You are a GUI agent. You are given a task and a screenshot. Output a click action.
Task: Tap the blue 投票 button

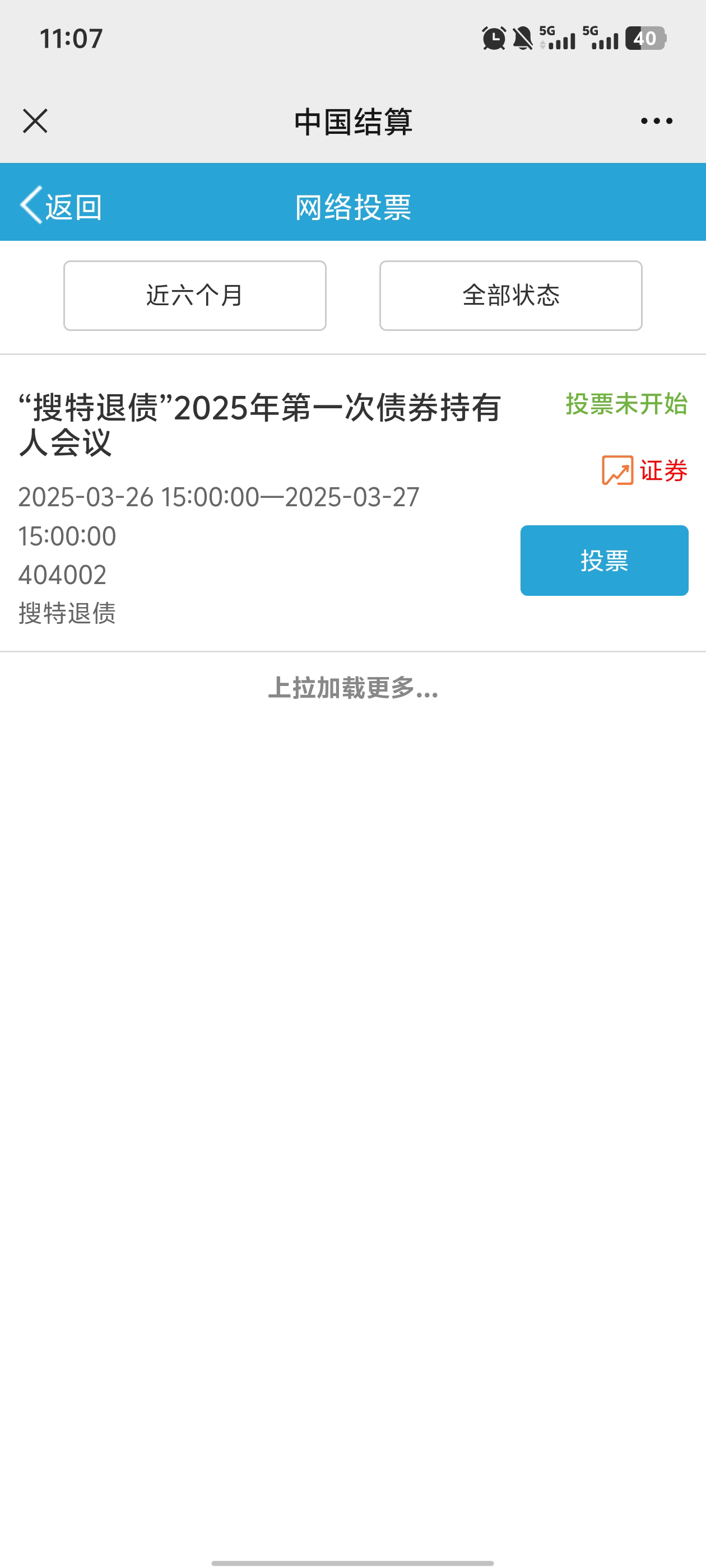tap(603, 560)
